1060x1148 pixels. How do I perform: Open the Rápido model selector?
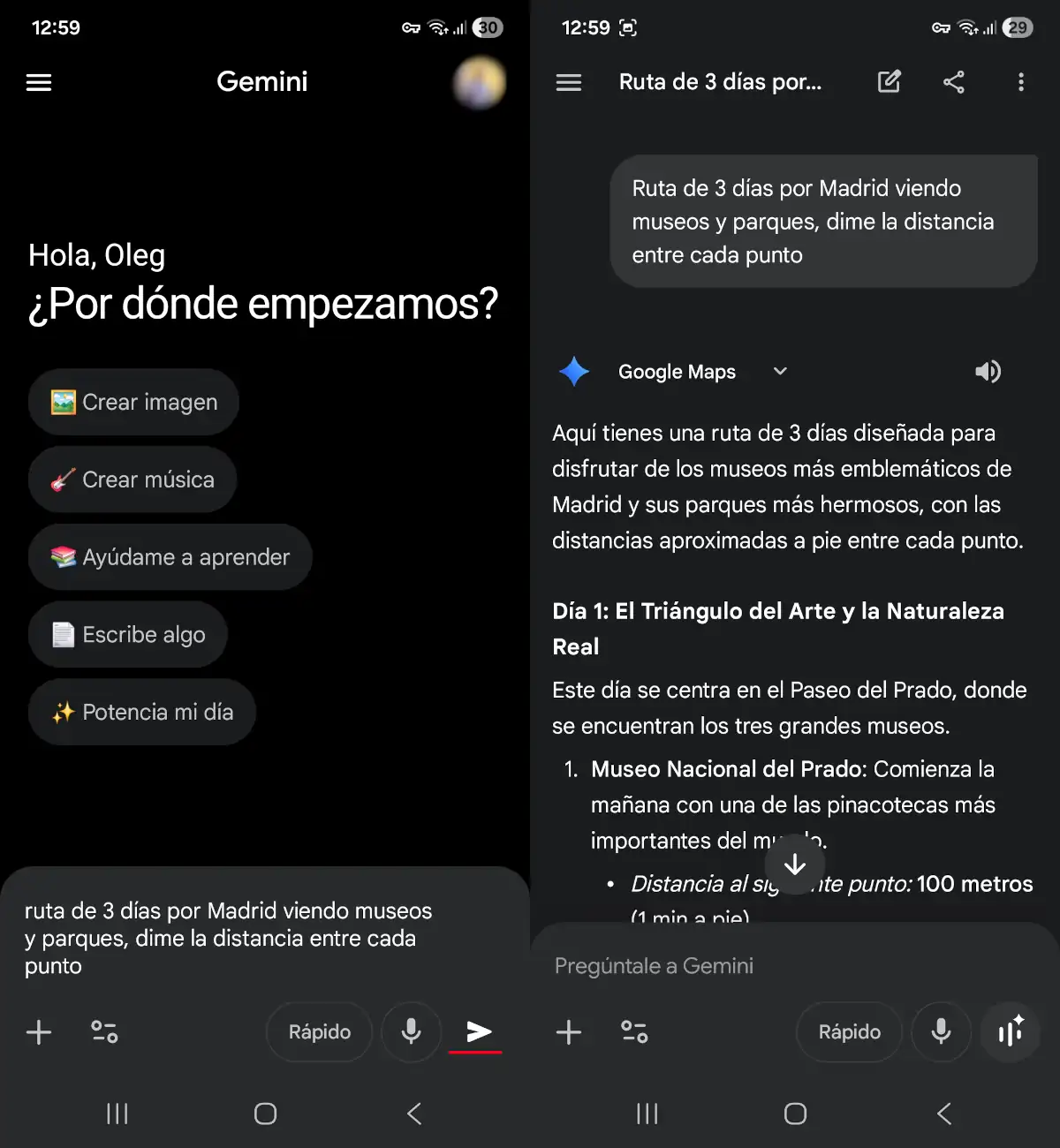(319, 1031)
